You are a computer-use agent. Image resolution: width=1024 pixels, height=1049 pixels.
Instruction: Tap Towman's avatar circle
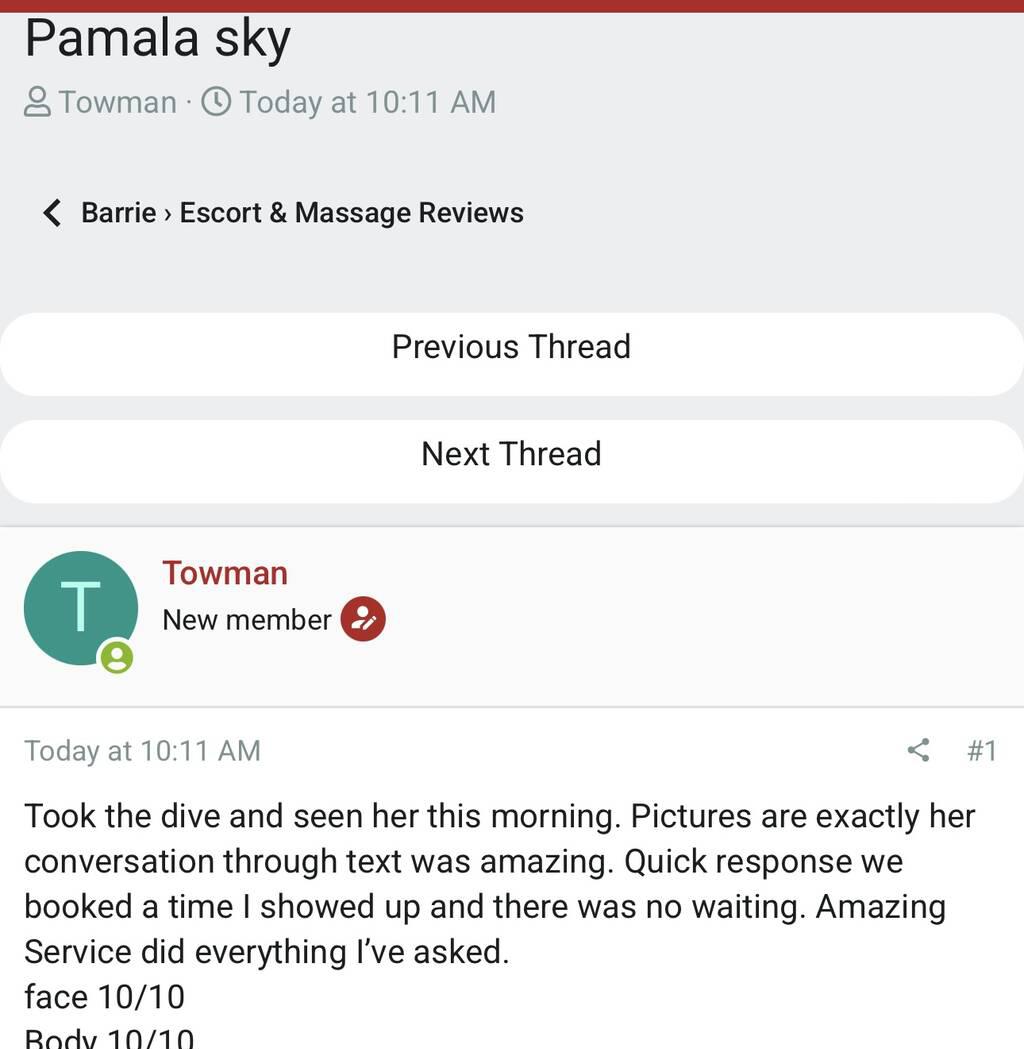click(80, 607)
